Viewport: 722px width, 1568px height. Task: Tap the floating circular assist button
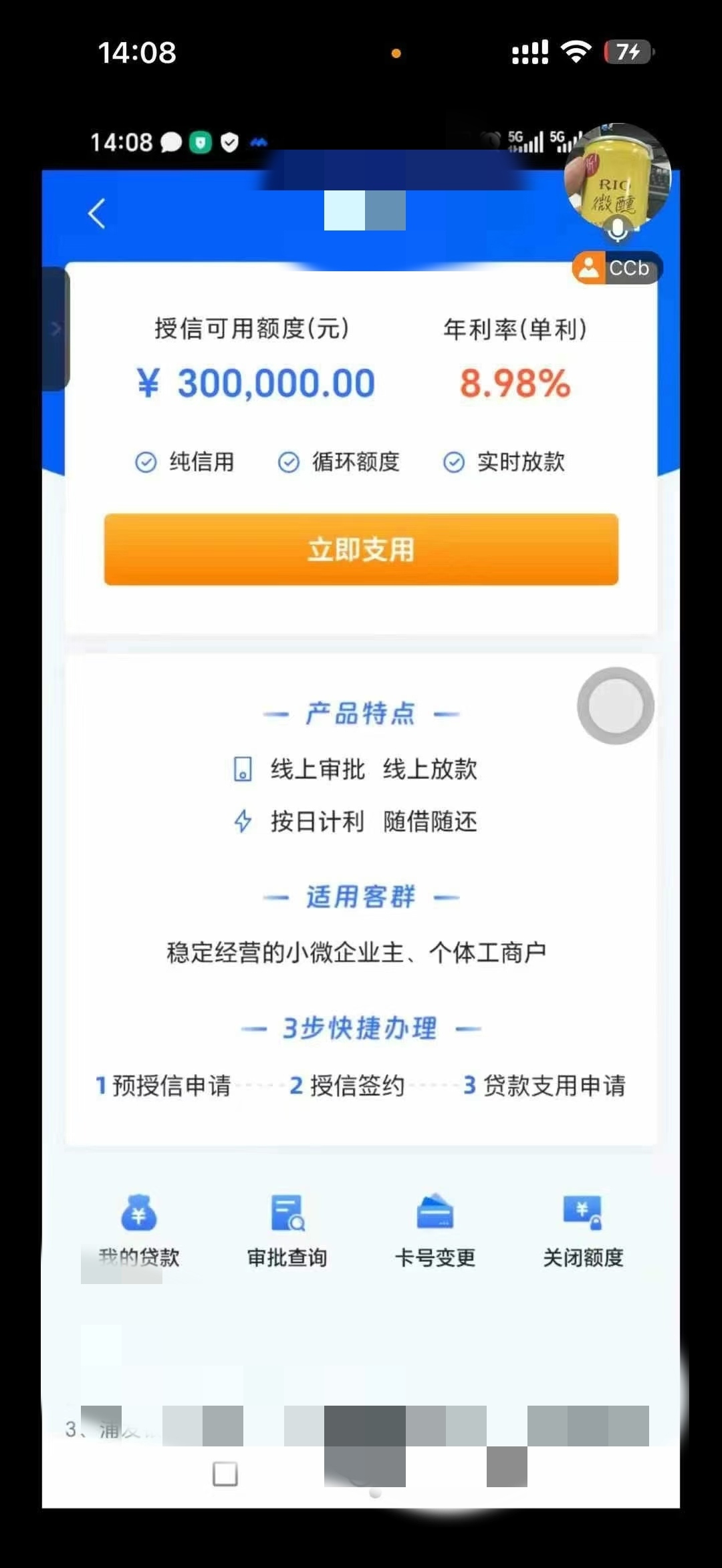[616, 706]
